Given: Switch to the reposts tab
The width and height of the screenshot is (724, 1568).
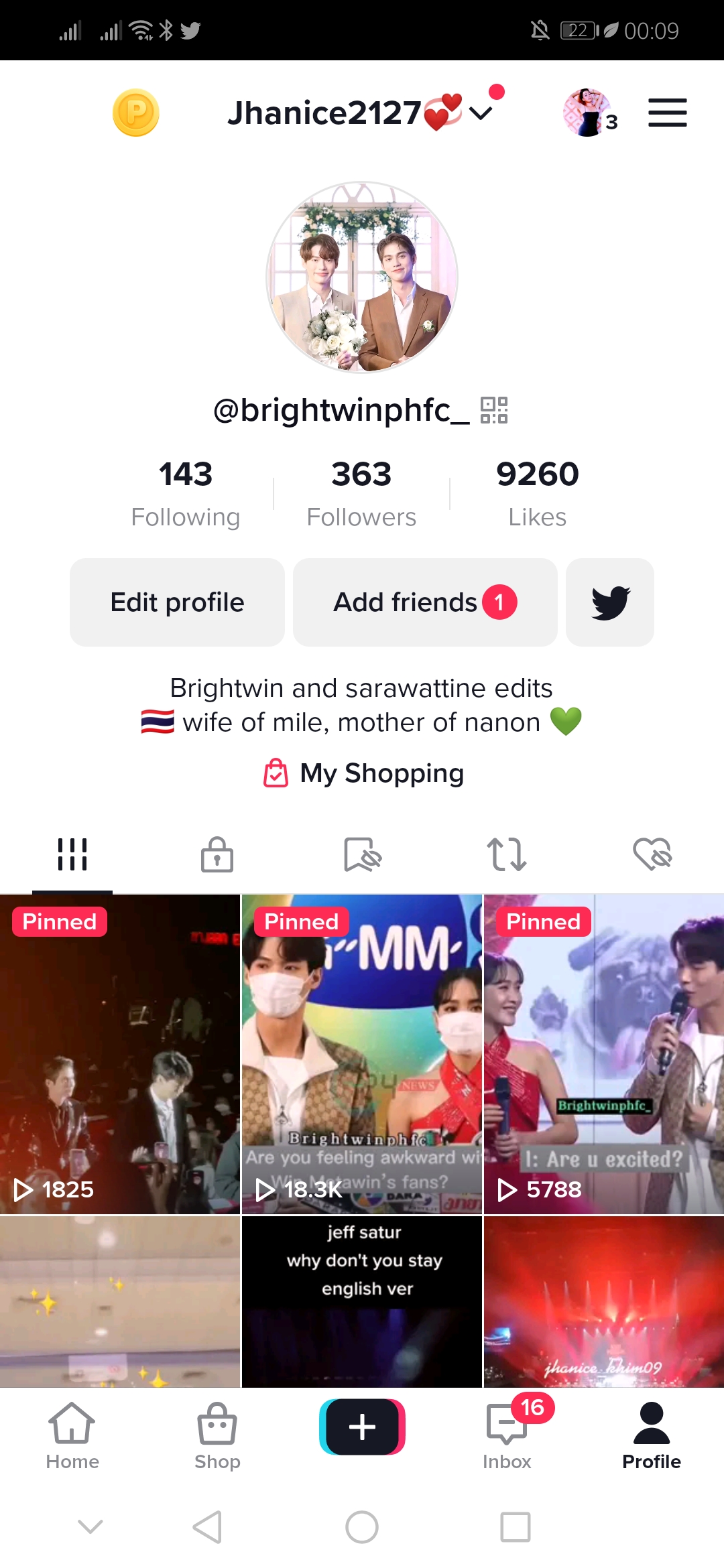Looking at the screenshot, I should point(507,854).
